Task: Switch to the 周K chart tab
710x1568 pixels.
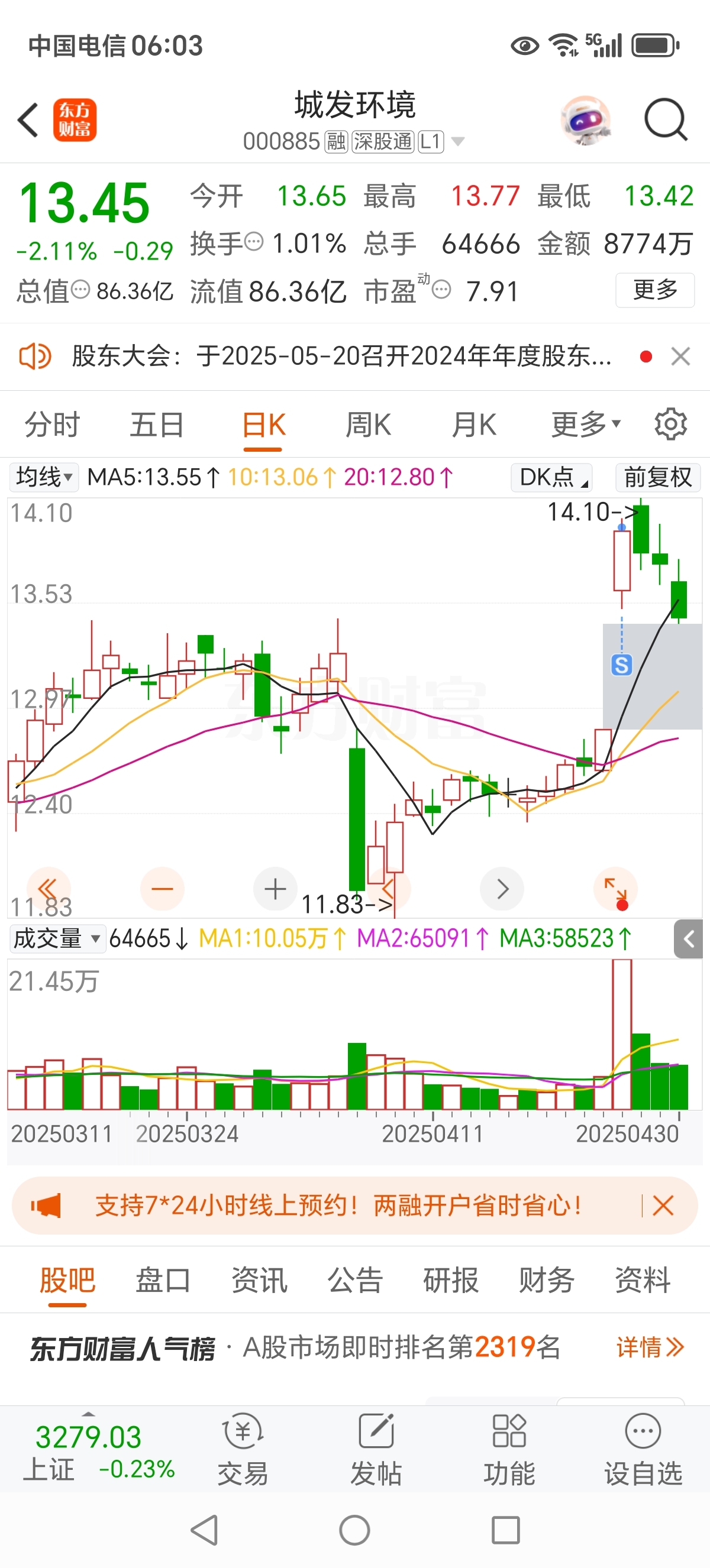Action: [x=368, y=425]
